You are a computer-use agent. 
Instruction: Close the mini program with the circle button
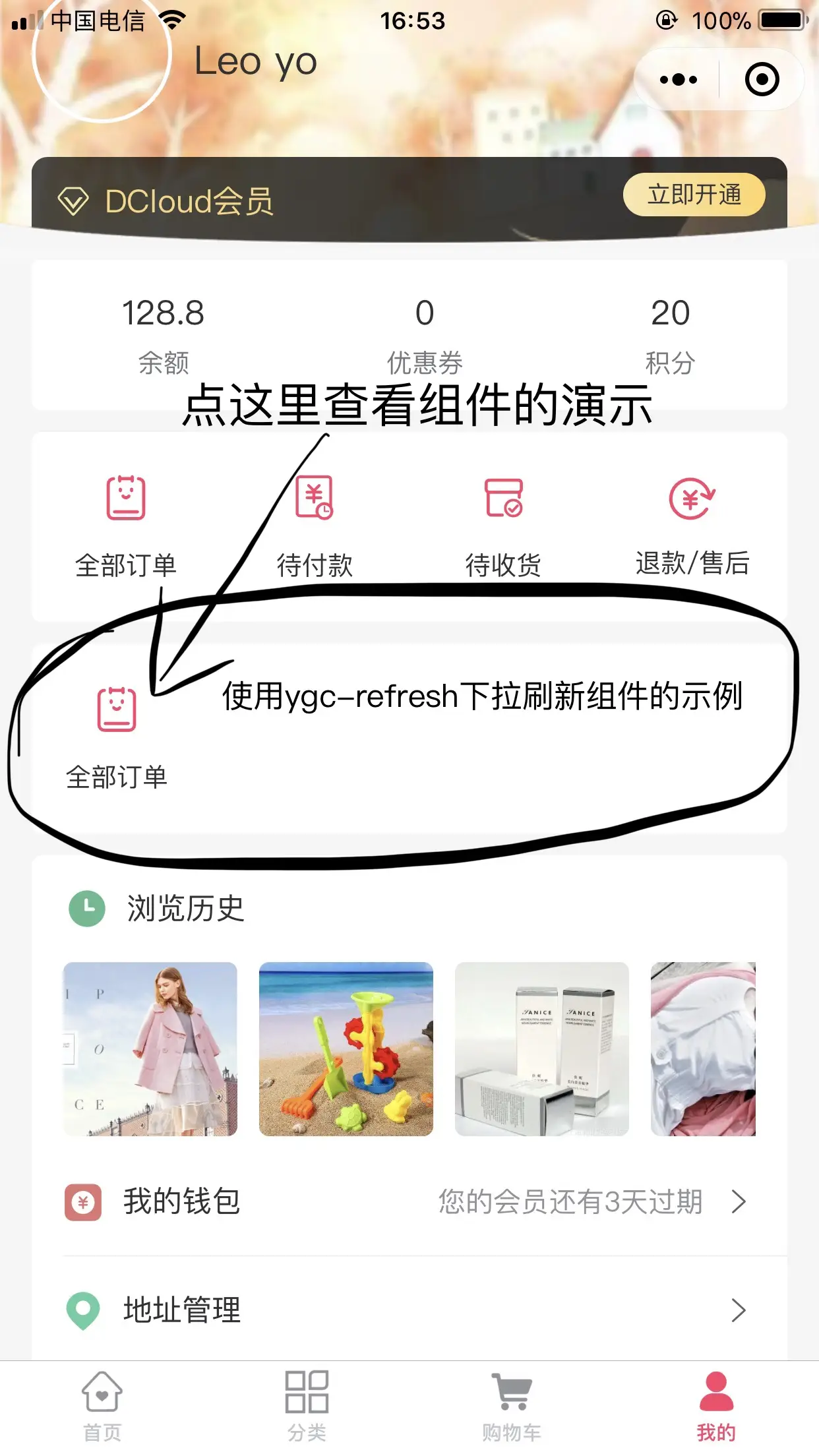coord(762,80)
